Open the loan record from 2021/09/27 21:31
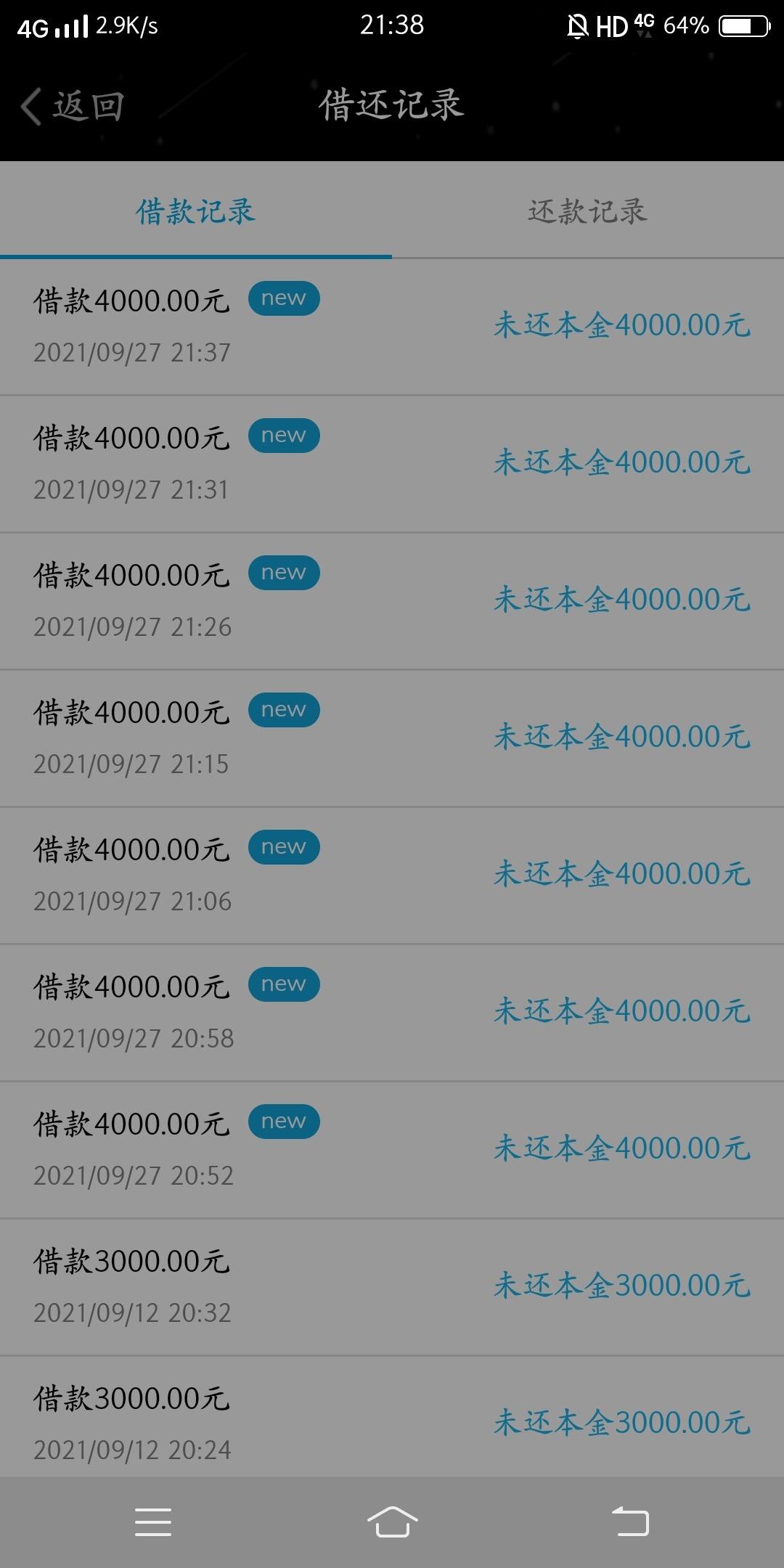 click(x=392, y=464)
